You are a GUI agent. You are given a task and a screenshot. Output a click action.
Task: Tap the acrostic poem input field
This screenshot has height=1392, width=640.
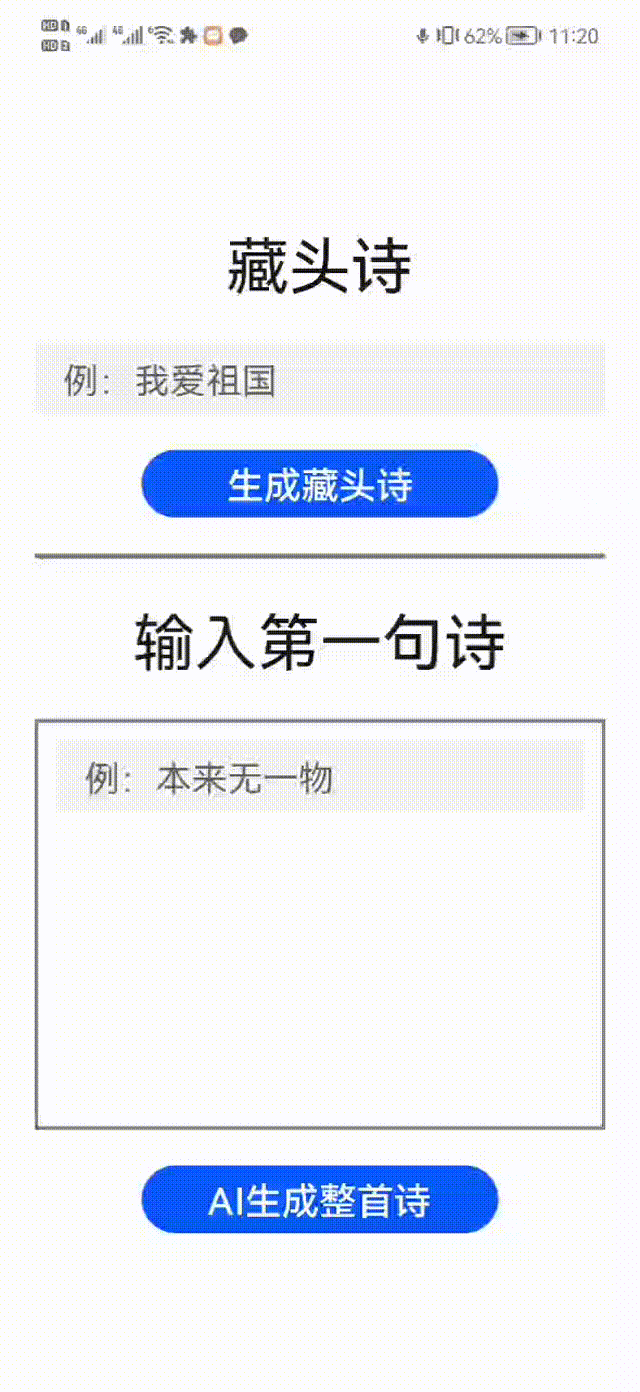coord(320,379)
